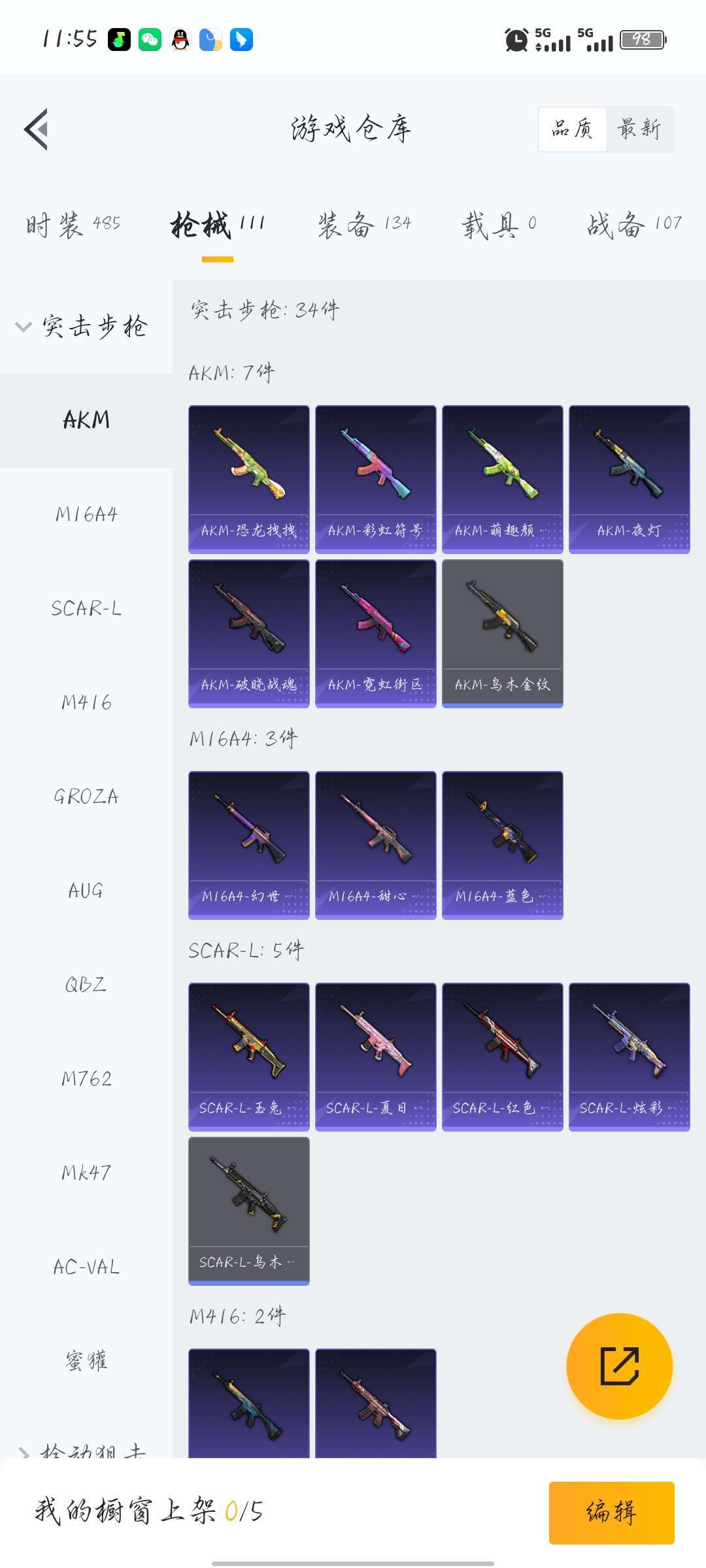This screenshot has width=706, height=1568.
Task: Open the AKM-夜灯 skin card
Action: point(630,480)
